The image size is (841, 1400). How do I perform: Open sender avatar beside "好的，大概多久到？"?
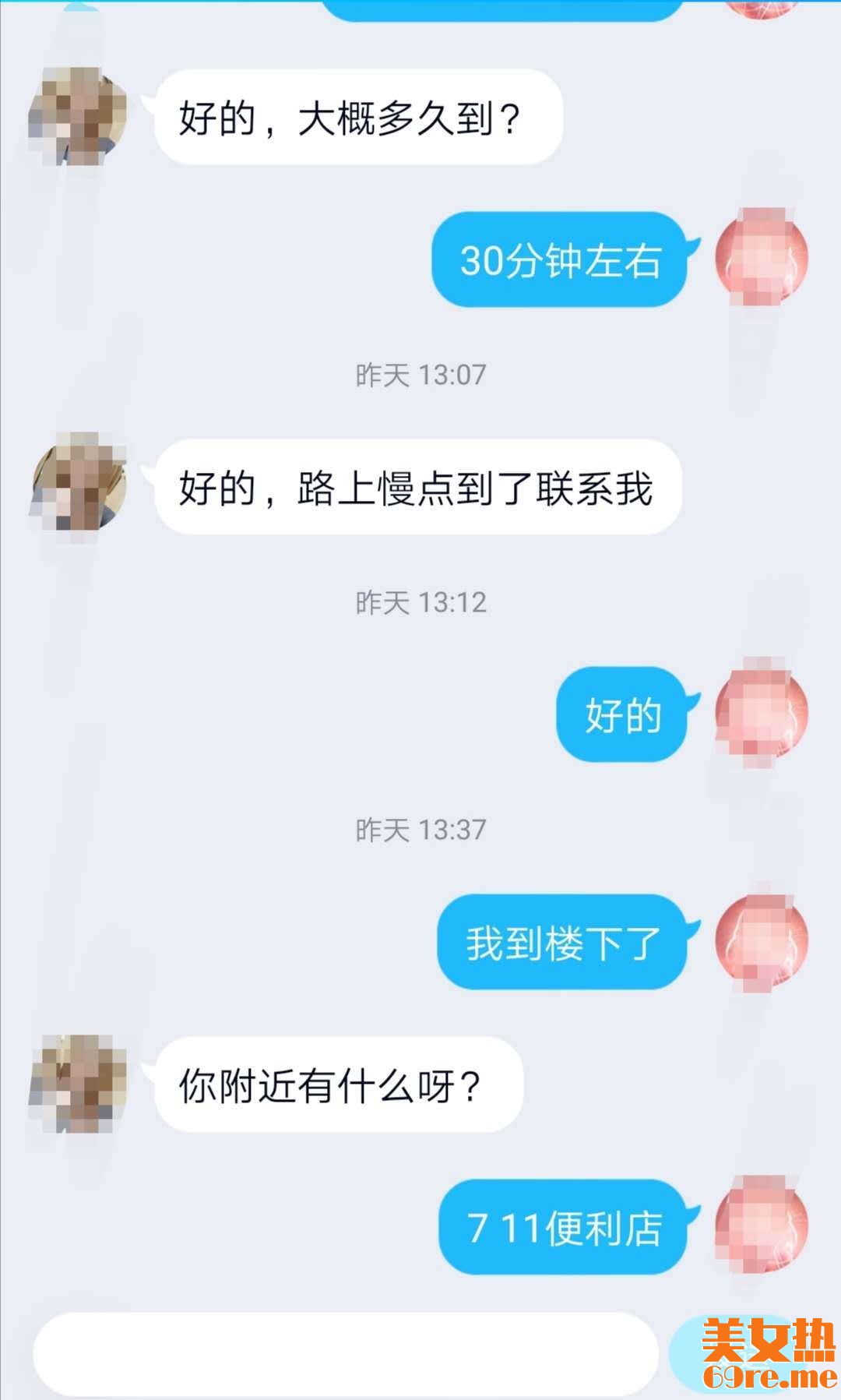[x=78, y=116]
